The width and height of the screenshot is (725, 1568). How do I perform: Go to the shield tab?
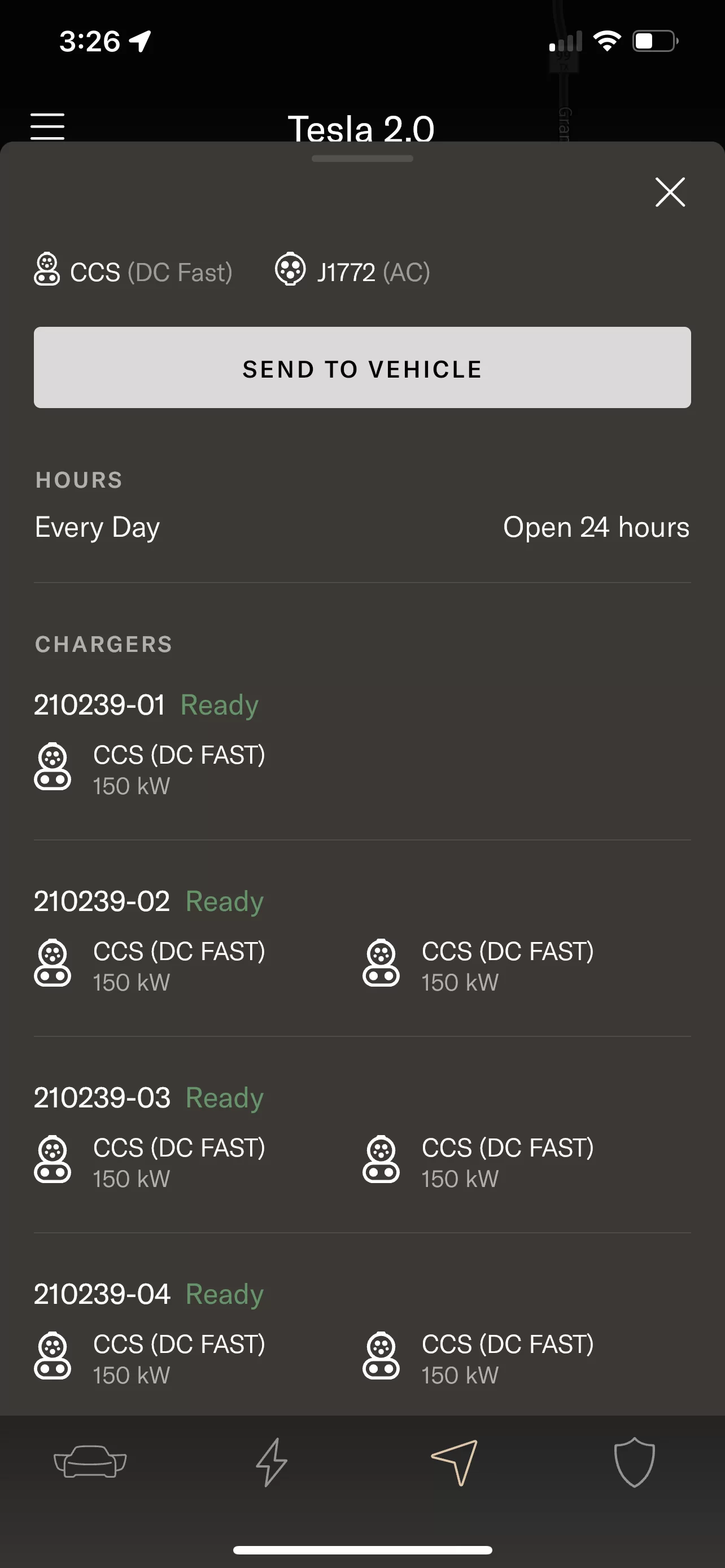click(x=634, y=1462)
